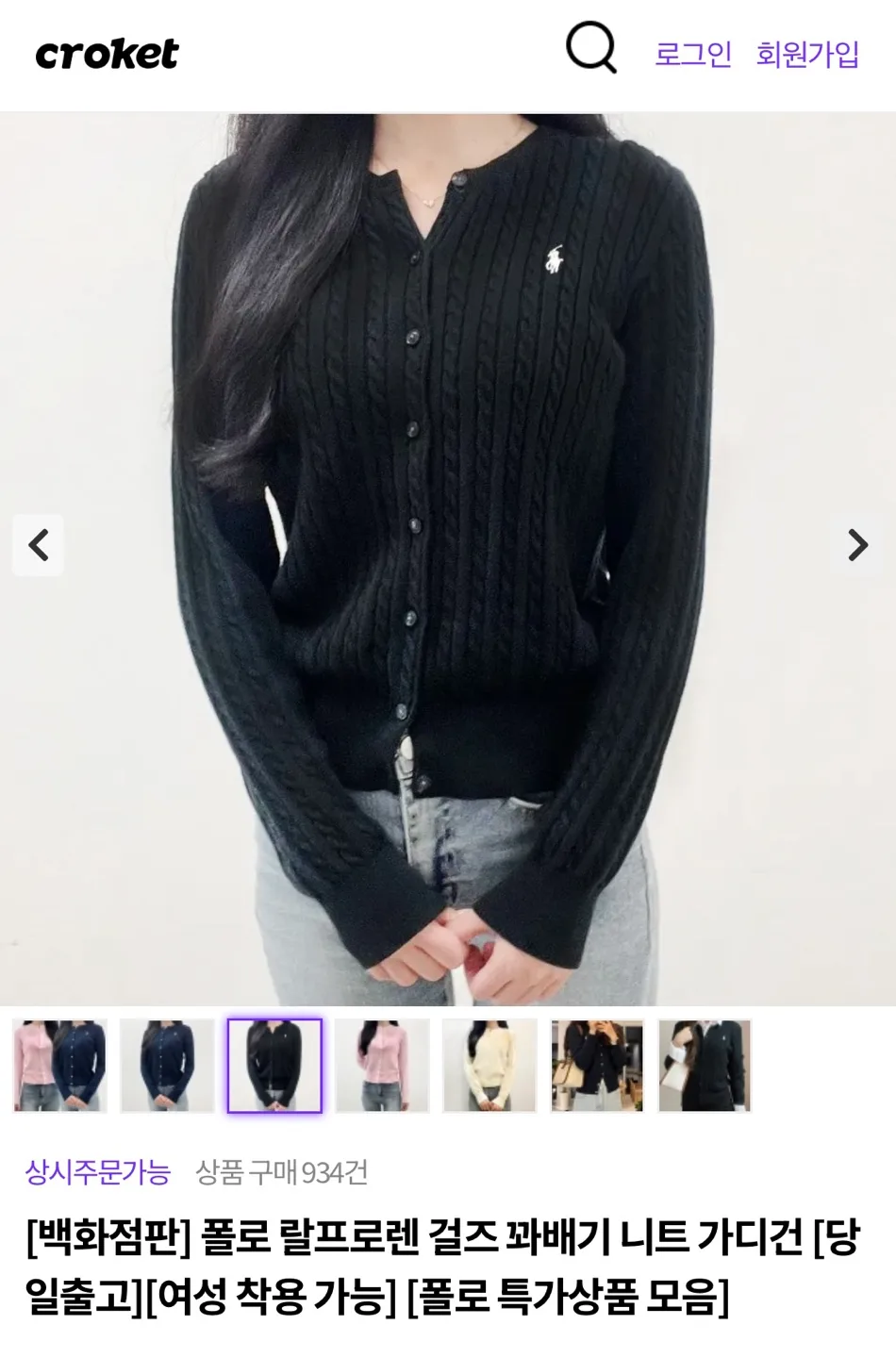Open the search magnifier icon

click(589, 54)
